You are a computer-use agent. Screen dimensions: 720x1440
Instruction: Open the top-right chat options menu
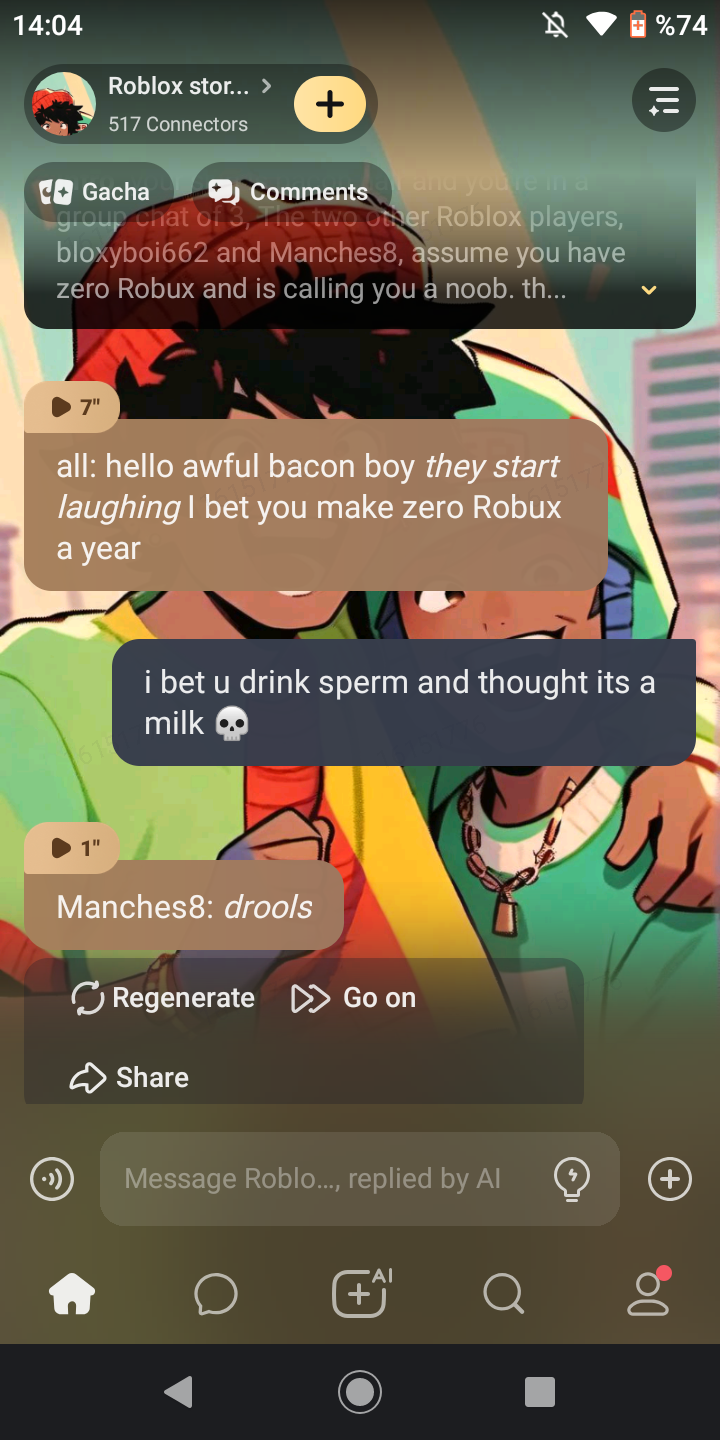click(663, 101)
